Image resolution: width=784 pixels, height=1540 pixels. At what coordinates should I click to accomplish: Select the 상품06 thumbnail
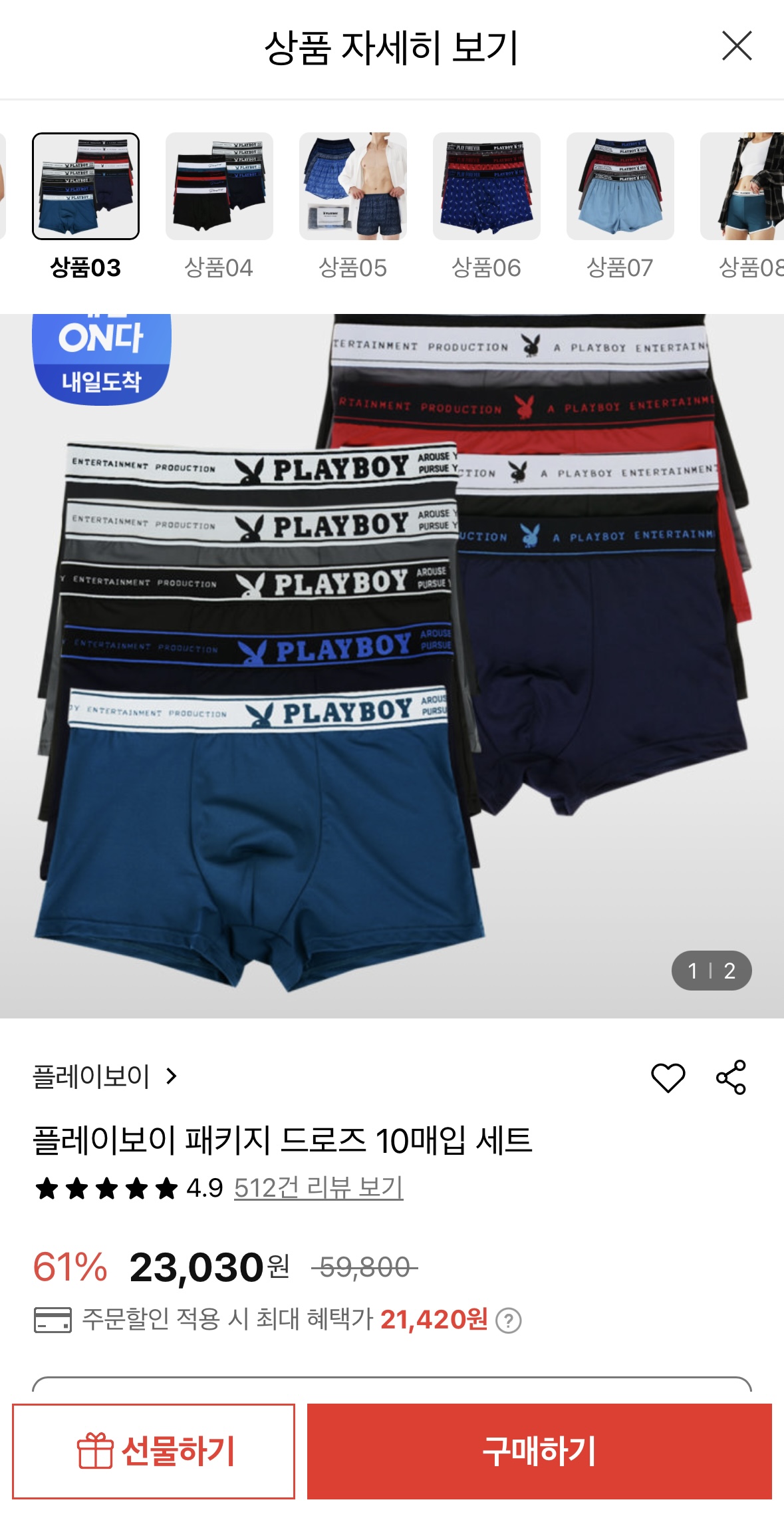pyautogui.click(x=486, y=186)
